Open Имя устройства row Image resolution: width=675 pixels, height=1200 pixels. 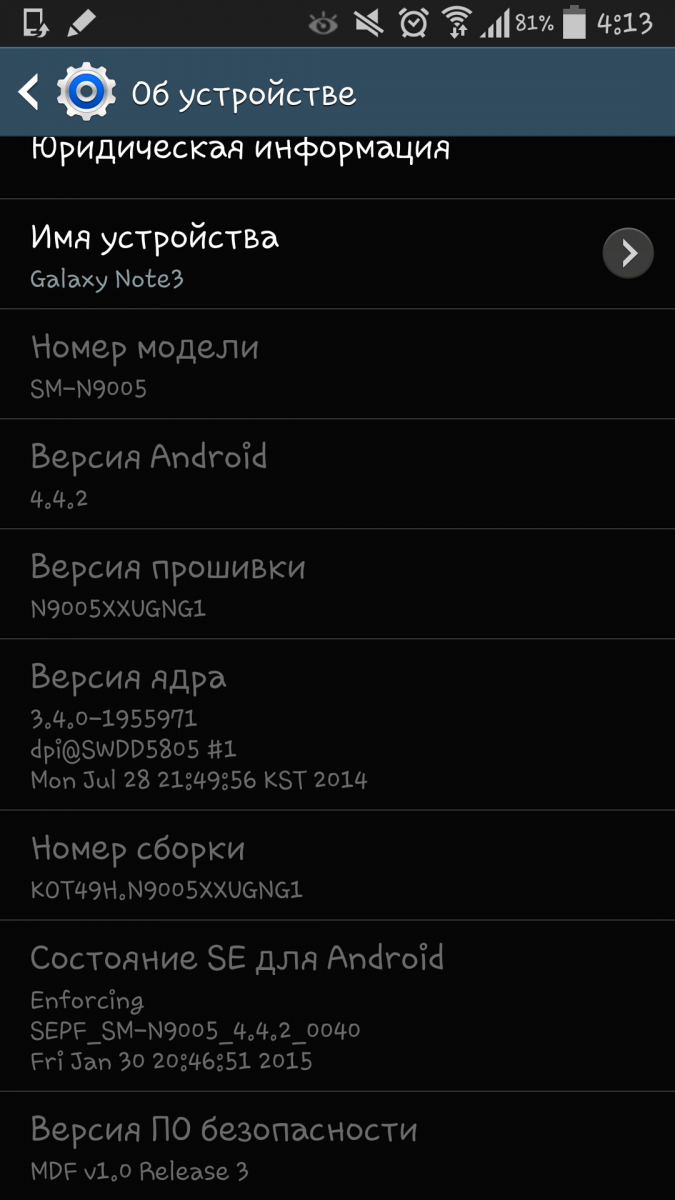tap(337, 254)
